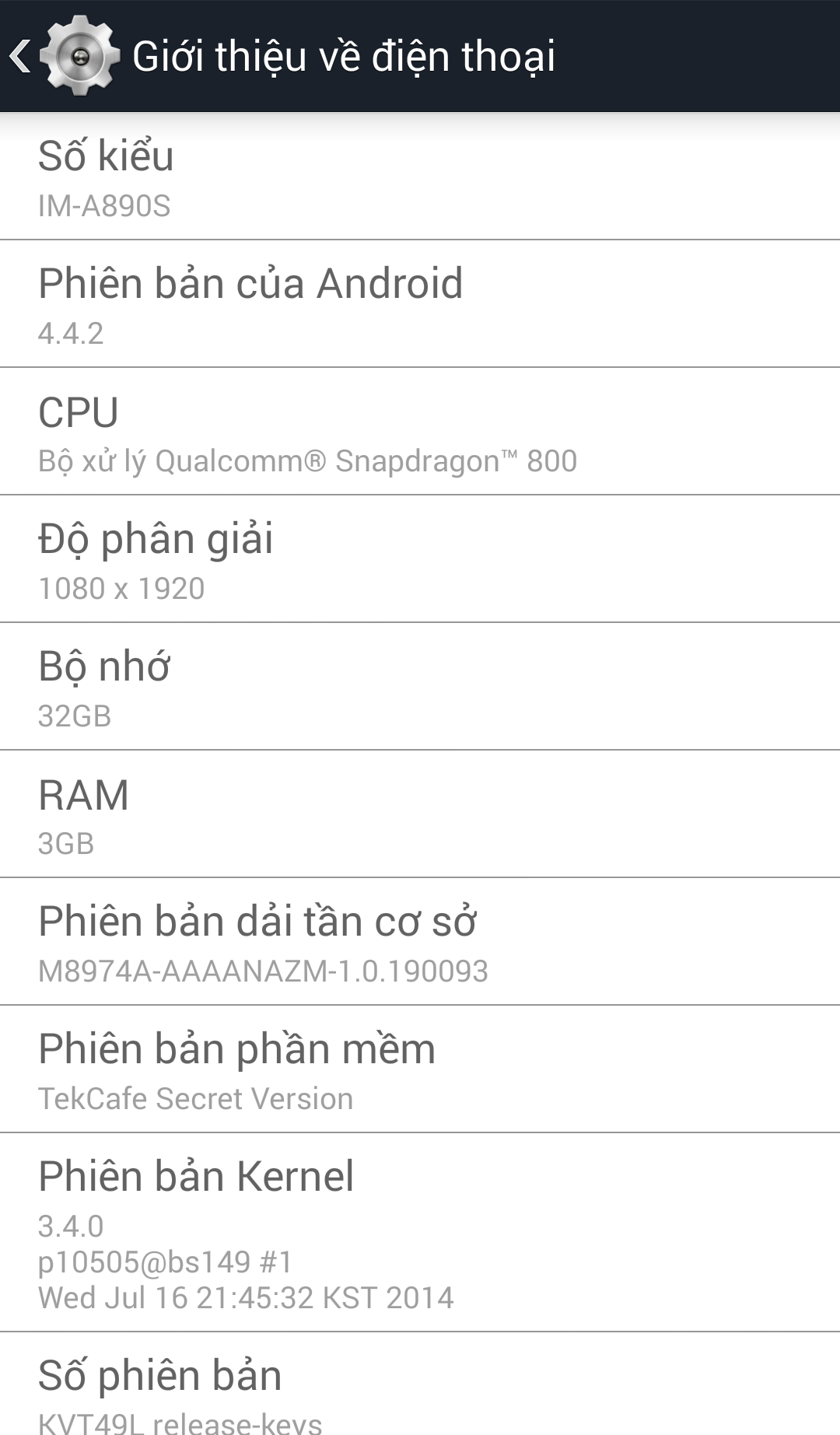
Task: Tap the Phiên bản của Android row
Action: (x=420, y=304)
